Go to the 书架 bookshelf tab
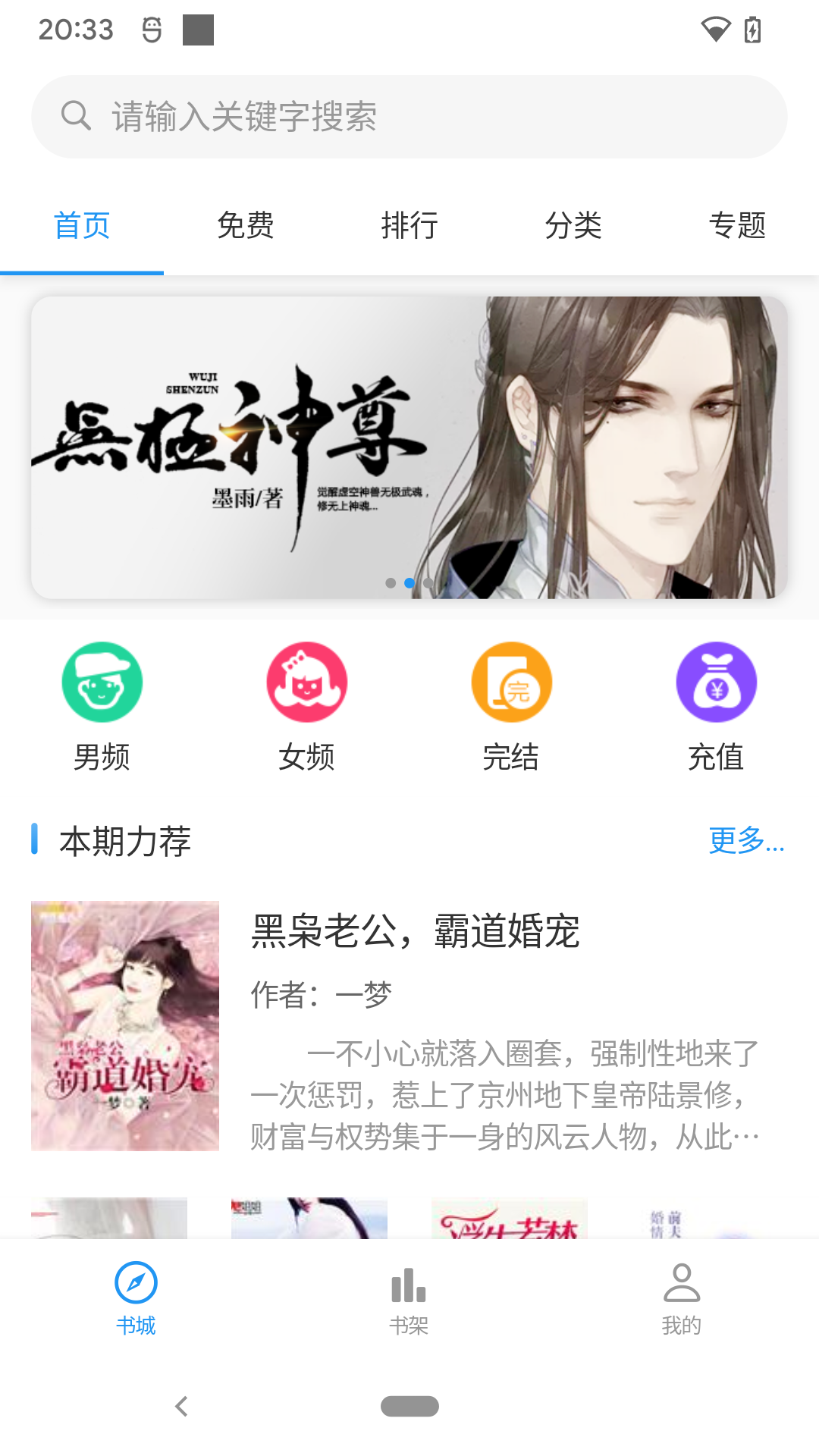819x1456 pixels. pyautogui.click(x=409, y=1300)
